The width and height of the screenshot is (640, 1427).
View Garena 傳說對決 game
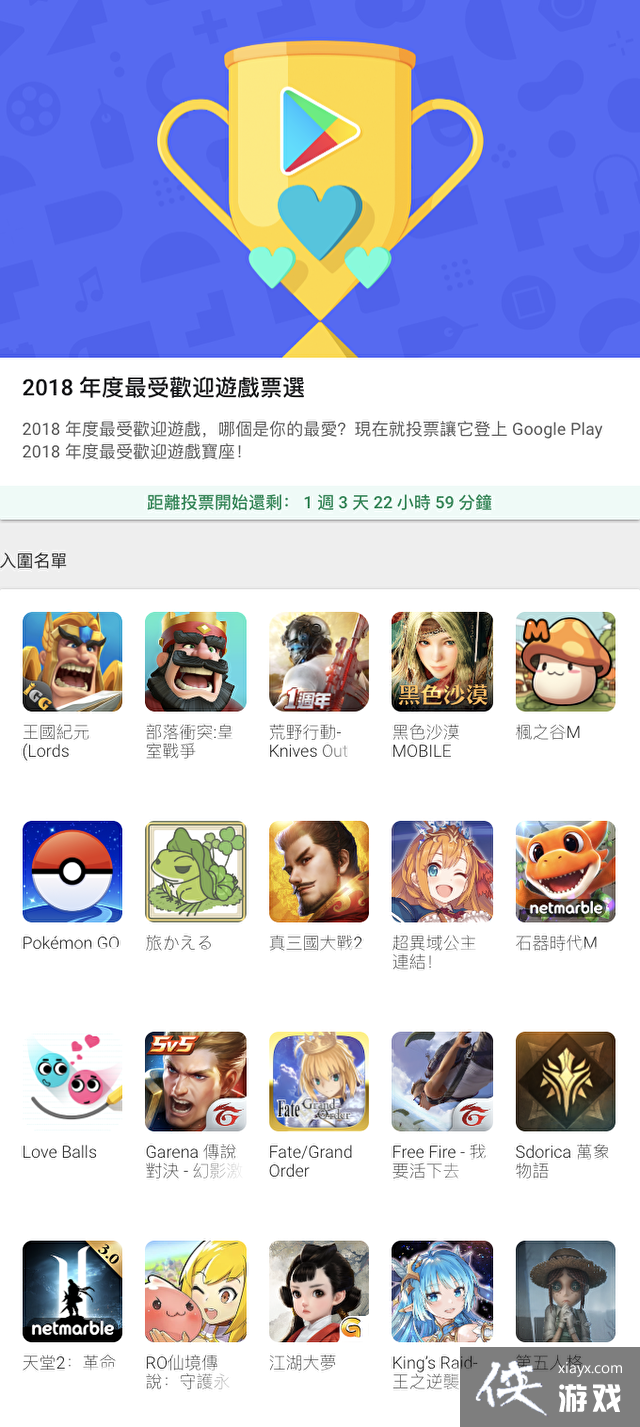tap(196, 1081)
